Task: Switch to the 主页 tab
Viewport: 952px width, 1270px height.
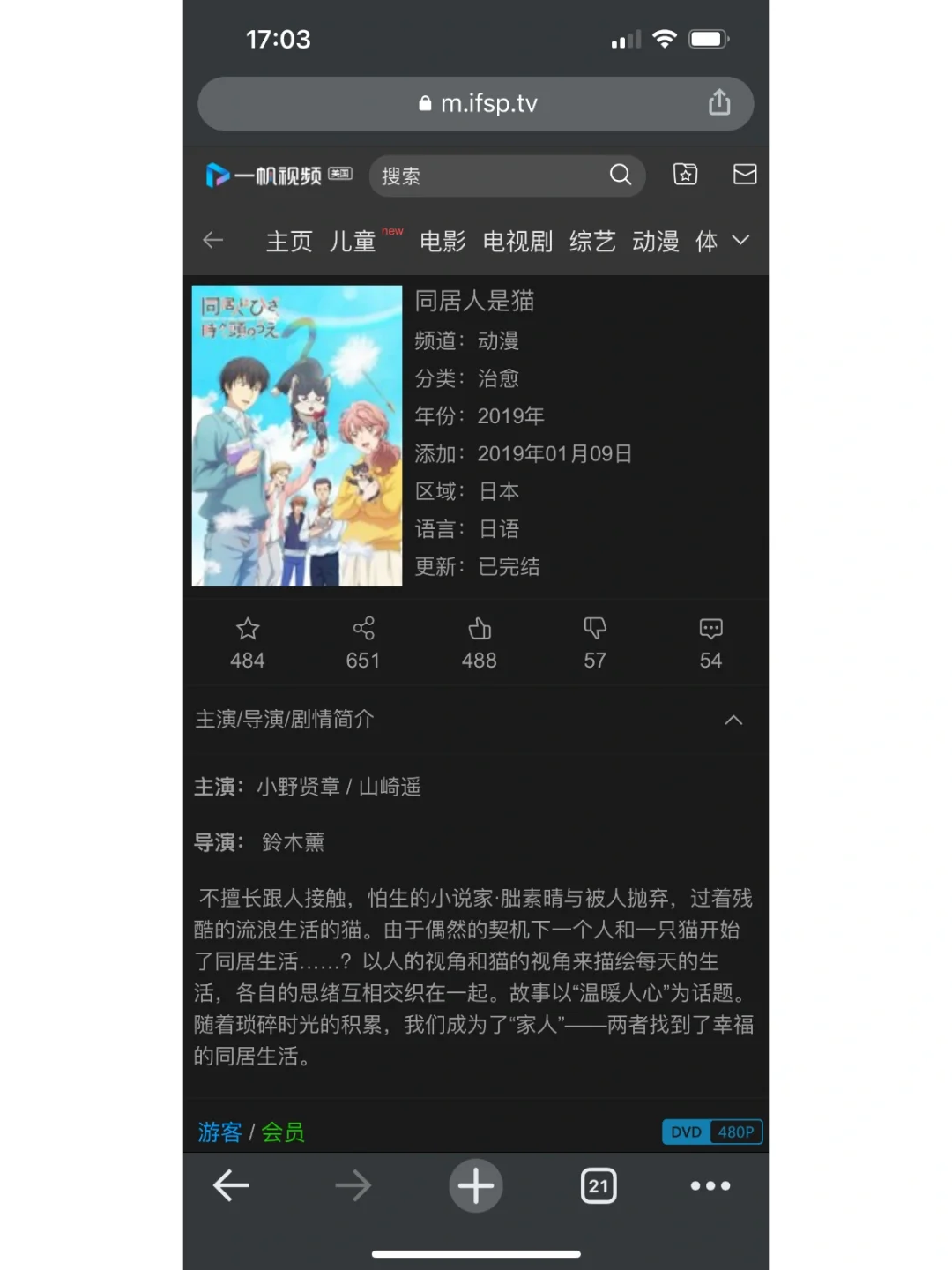Action: point(289,241)
